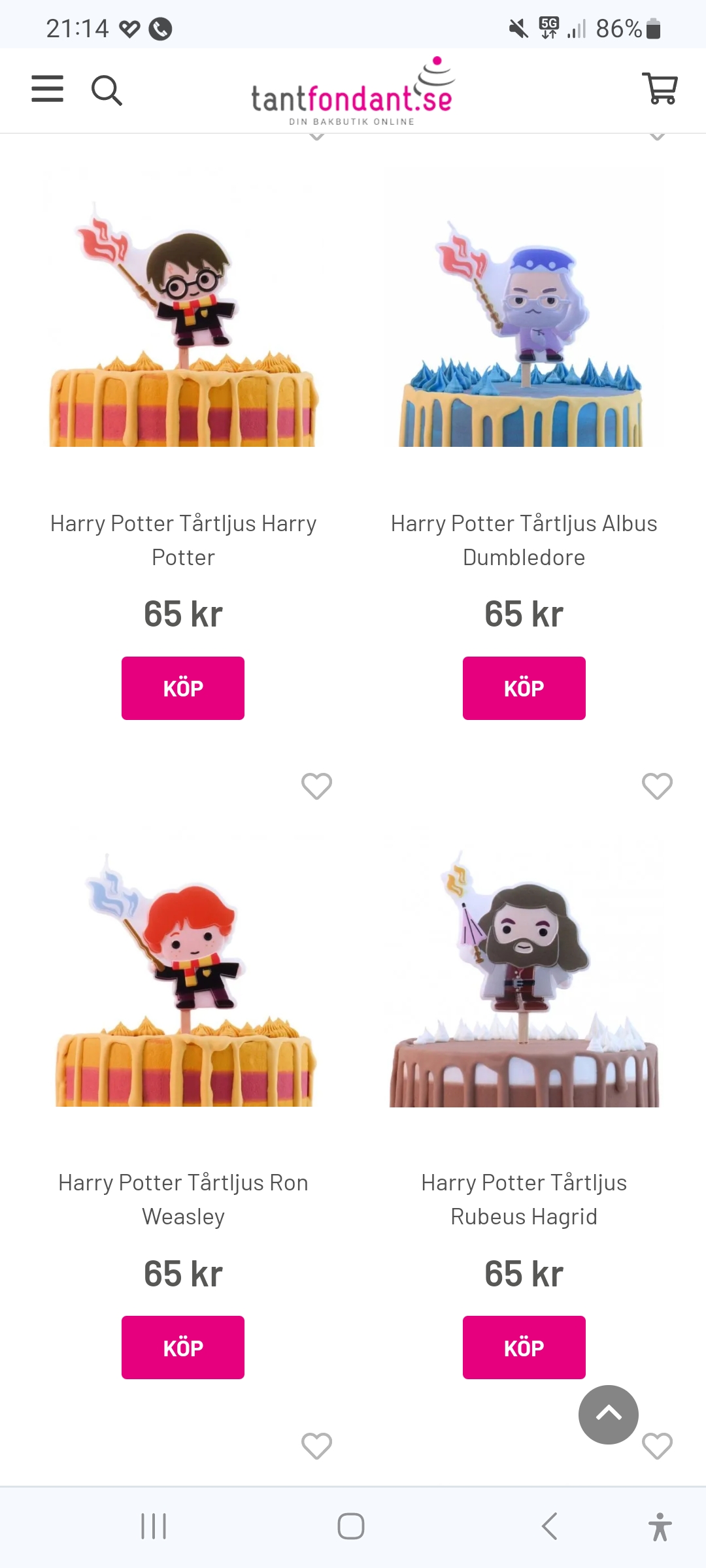This screenshot has width=706, height=1568.
Task: Open the Albus Dumbledore Tårtljus title link
Action: pyautogui.click(x=524, y=540)
